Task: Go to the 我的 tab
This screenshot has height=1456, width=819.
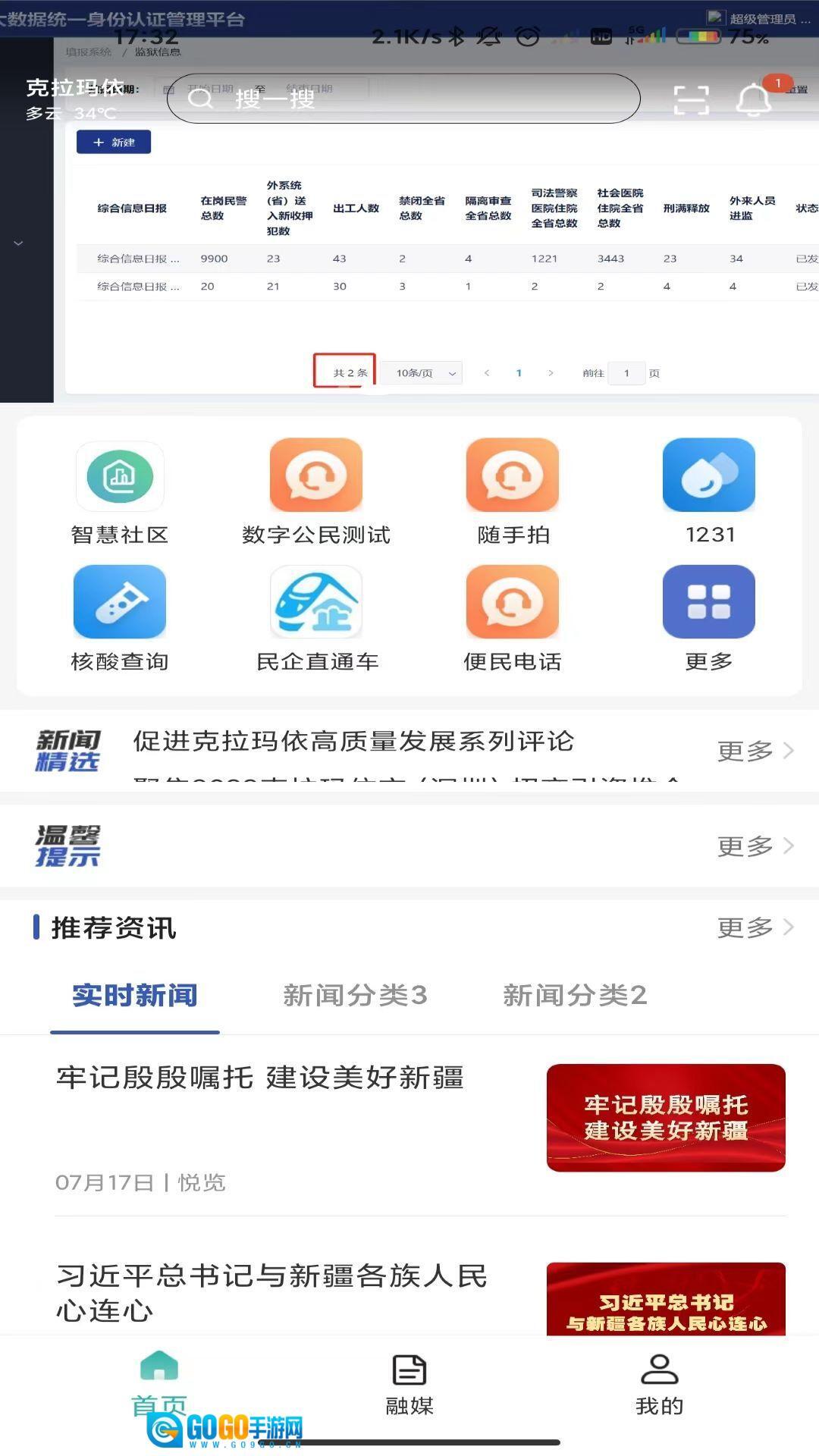Action: pos(659,1385)
